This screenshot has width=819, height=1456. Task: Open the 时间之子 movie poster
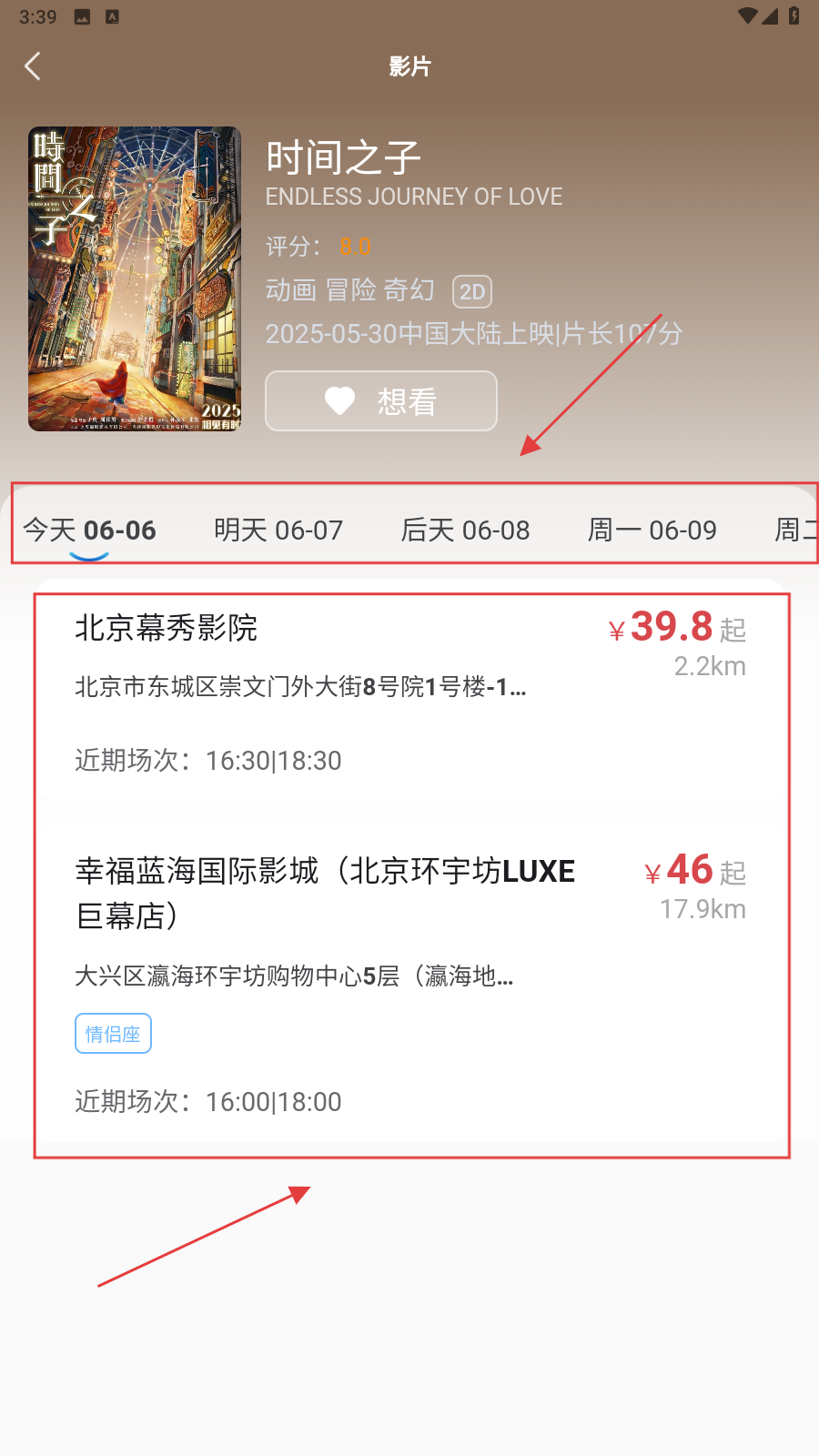point(135,278)
